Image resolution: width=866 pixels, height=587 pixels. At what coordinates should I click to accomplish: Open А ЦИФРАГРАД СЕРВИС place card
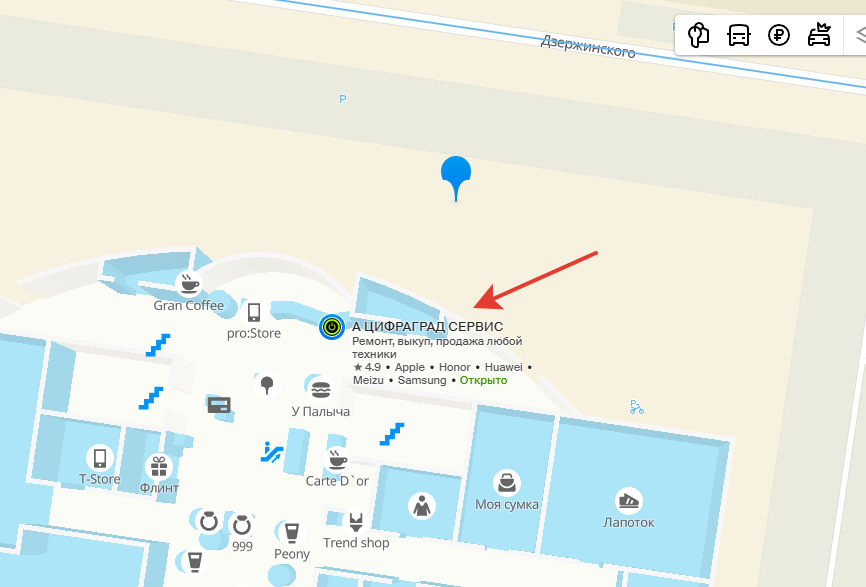[333, 327]
